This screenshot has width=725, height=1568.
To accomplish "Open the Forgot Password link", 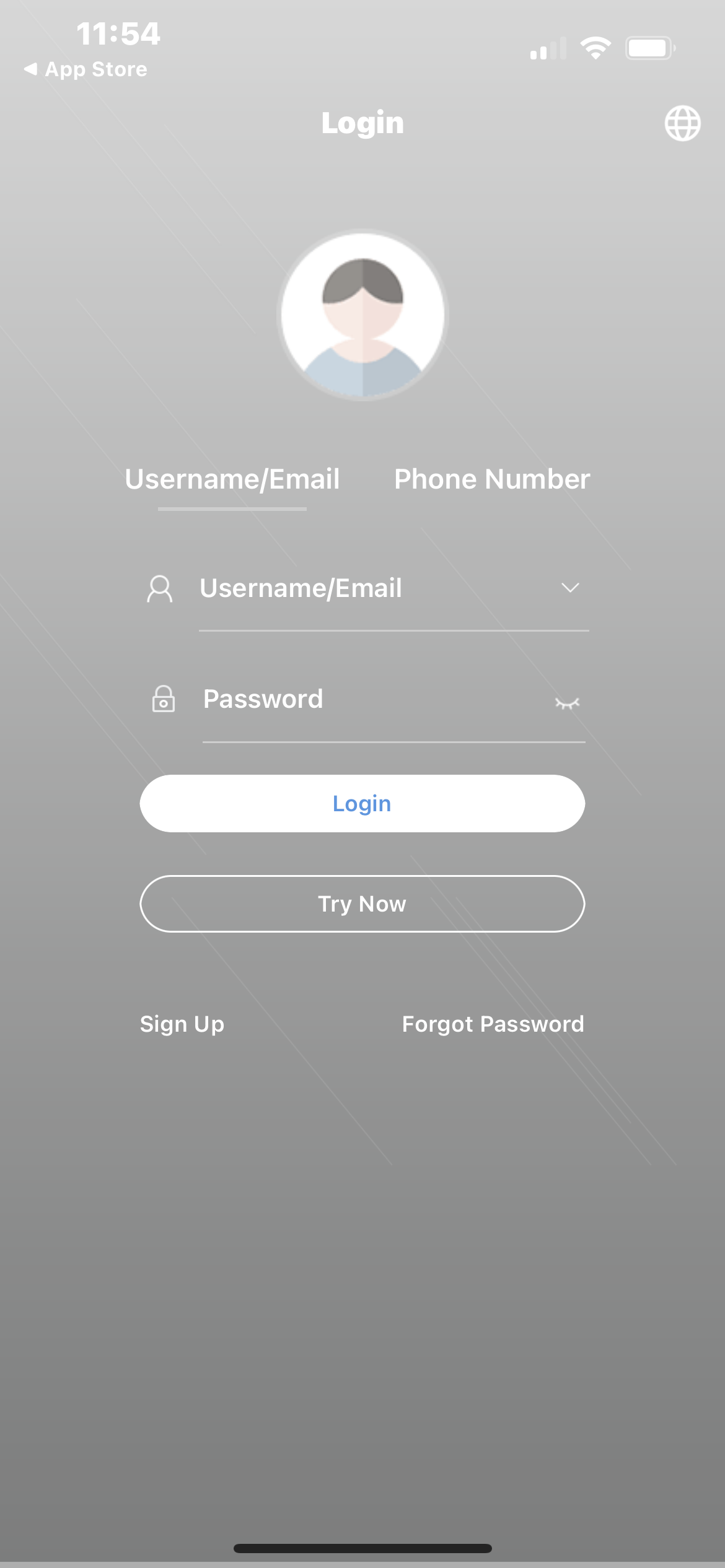I will (x=493, y=1024).
